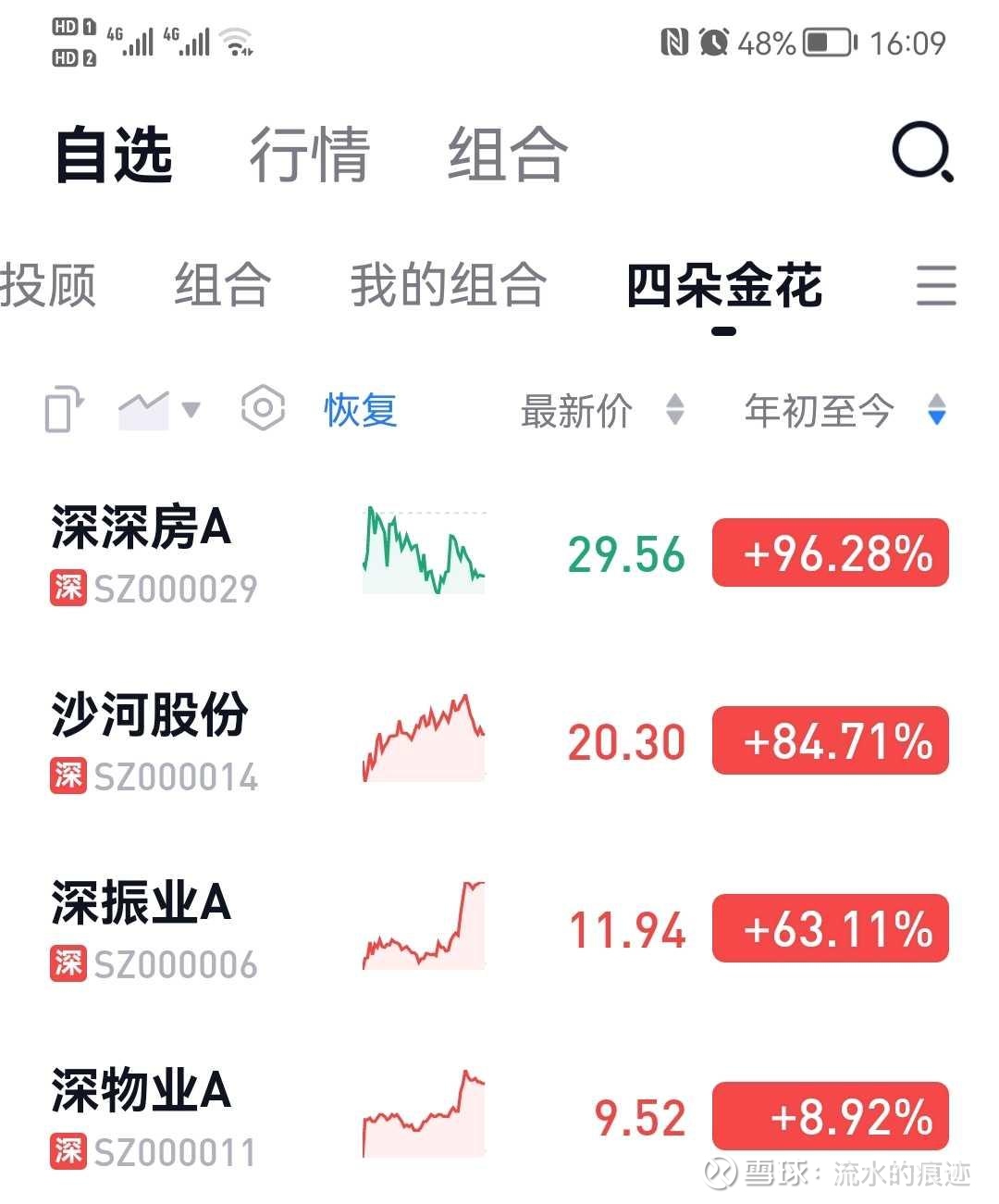Switch to the 行情 tab

309,155
